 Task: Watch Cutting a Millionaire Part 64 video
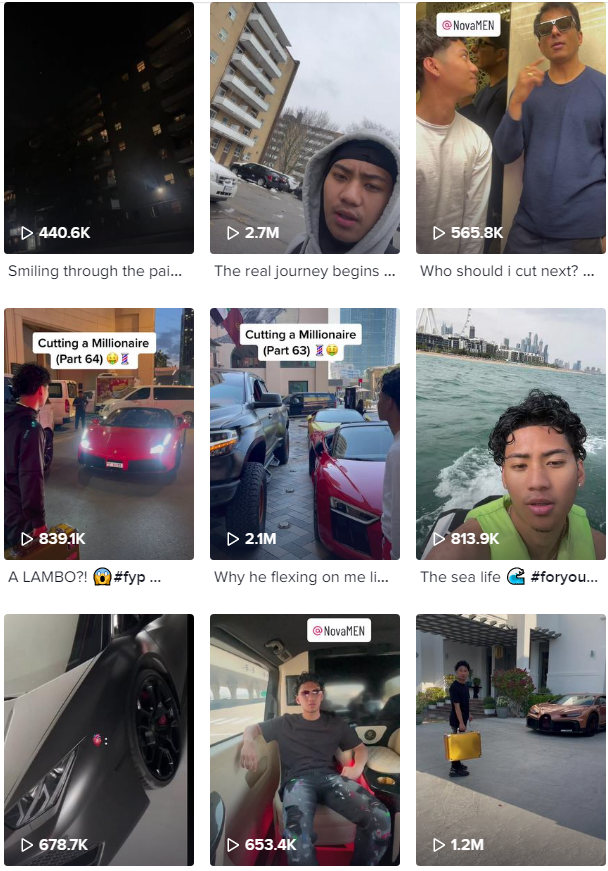[x=99, y=433]
